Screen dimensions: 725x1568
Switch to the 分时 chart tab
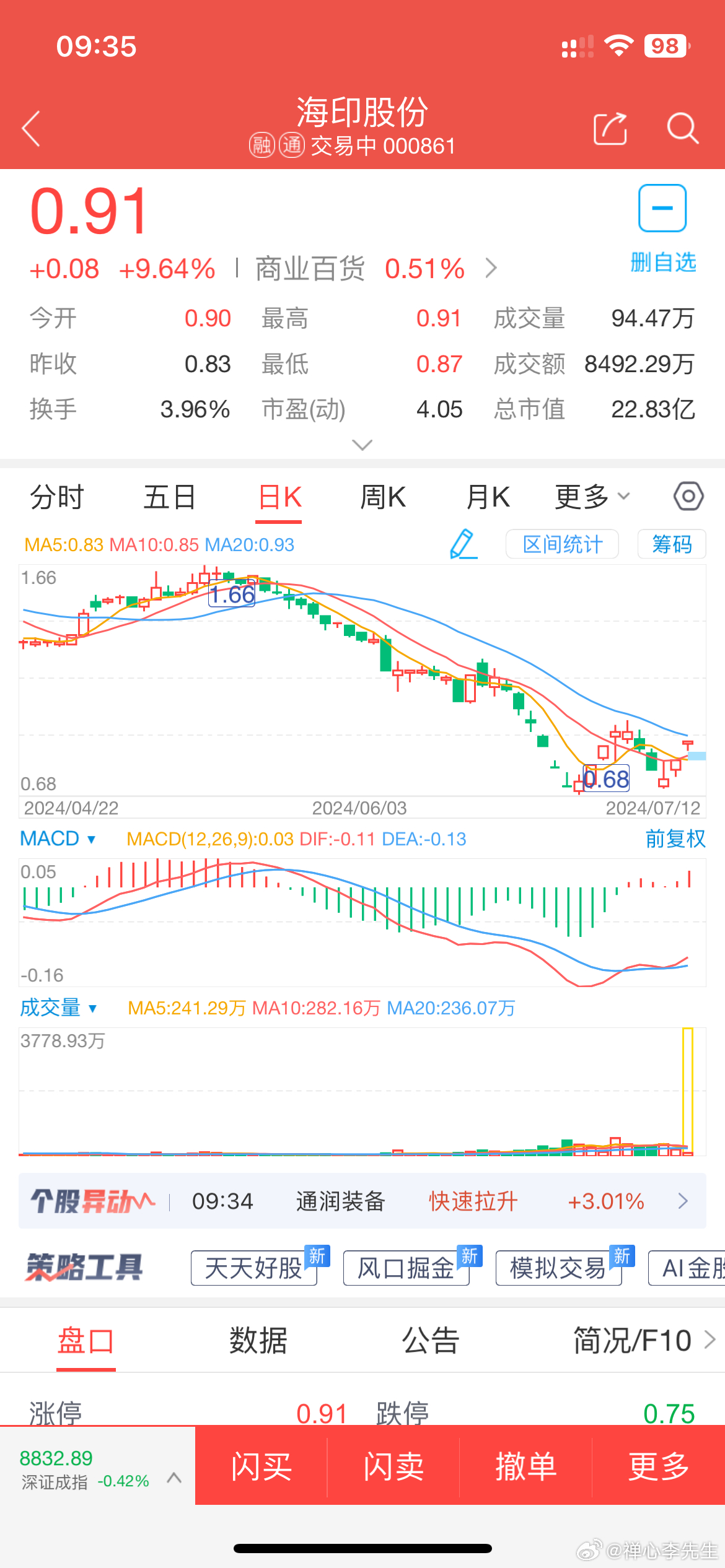pyautogui.click(x=57, y=497)
